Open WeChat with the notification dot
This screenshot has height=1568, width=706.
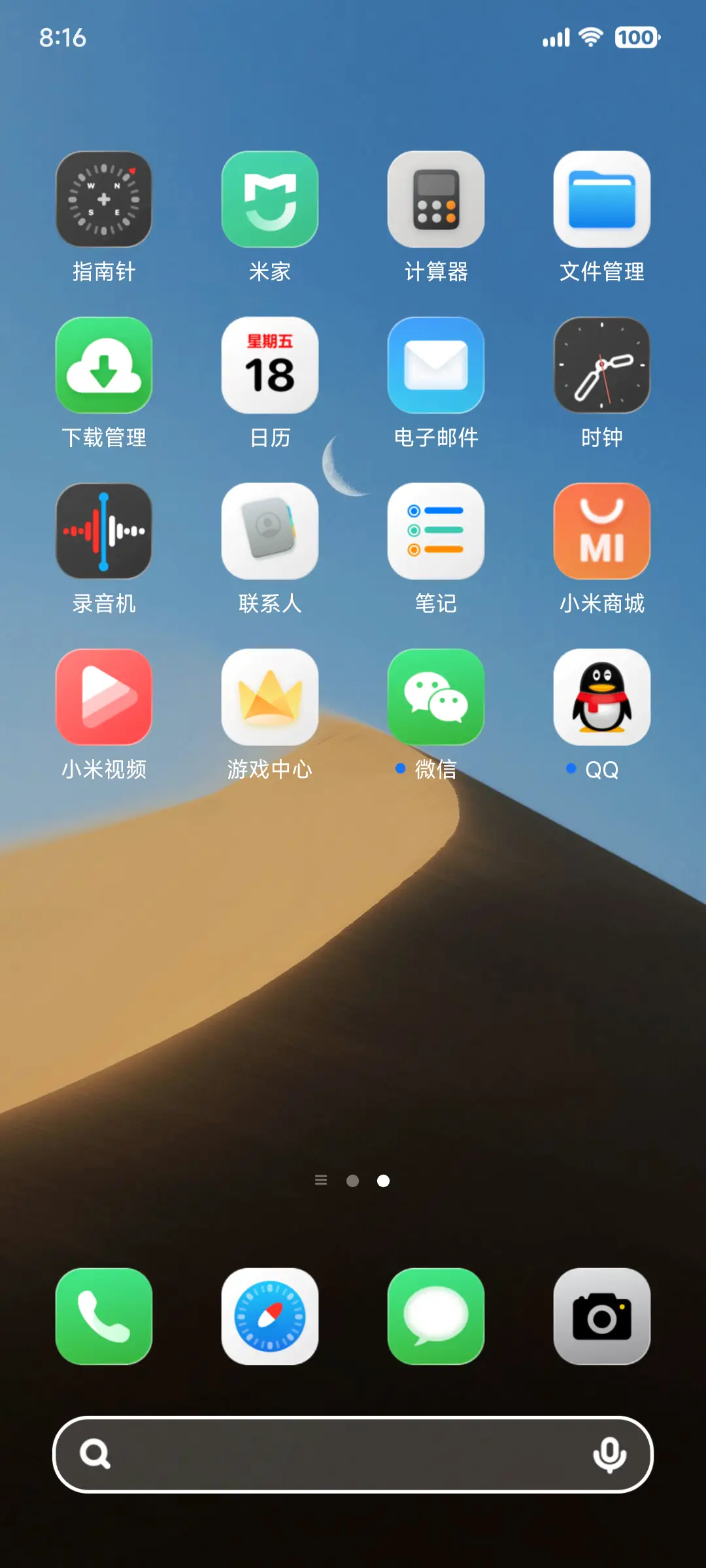pyautogui.click(x=436, y=697)
